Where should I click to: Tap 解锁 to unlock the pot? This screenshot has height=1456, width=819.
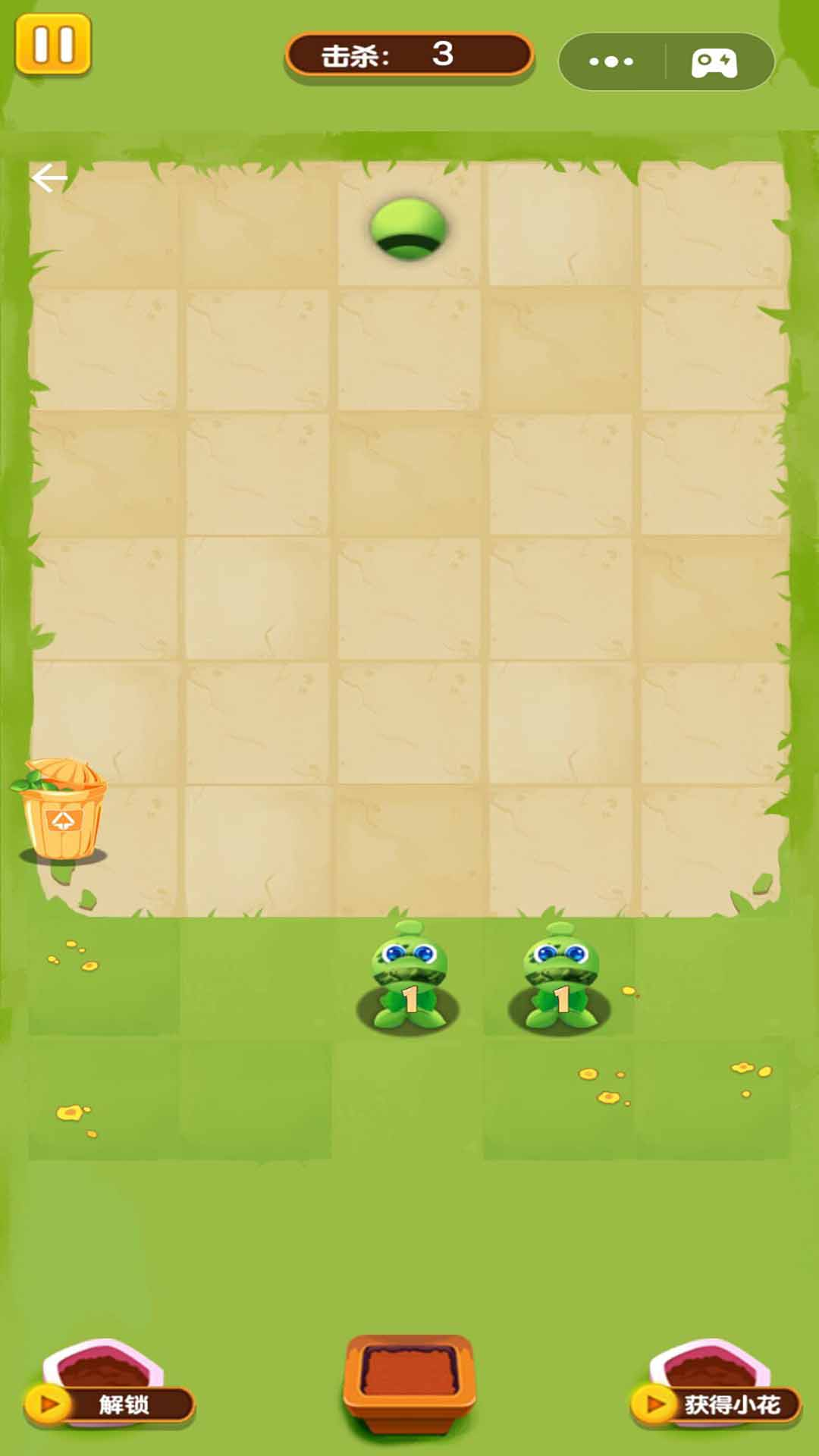110,1404
